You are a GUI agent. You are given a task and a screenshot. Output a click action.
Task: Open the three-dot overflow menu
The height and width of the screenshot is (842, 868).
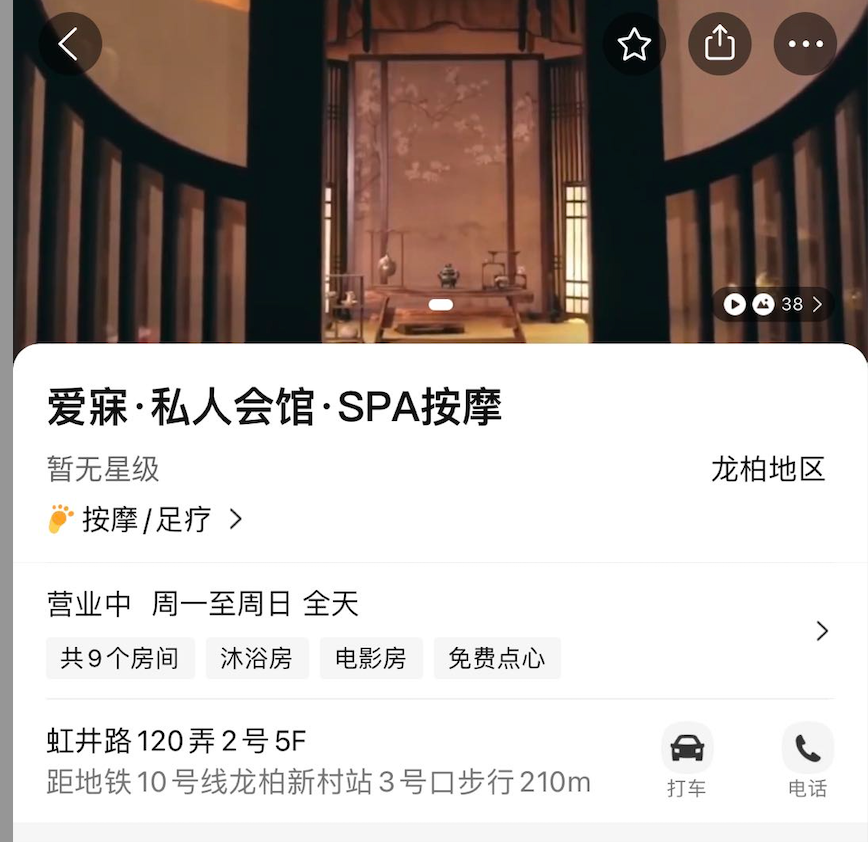[x=805, y=44]
